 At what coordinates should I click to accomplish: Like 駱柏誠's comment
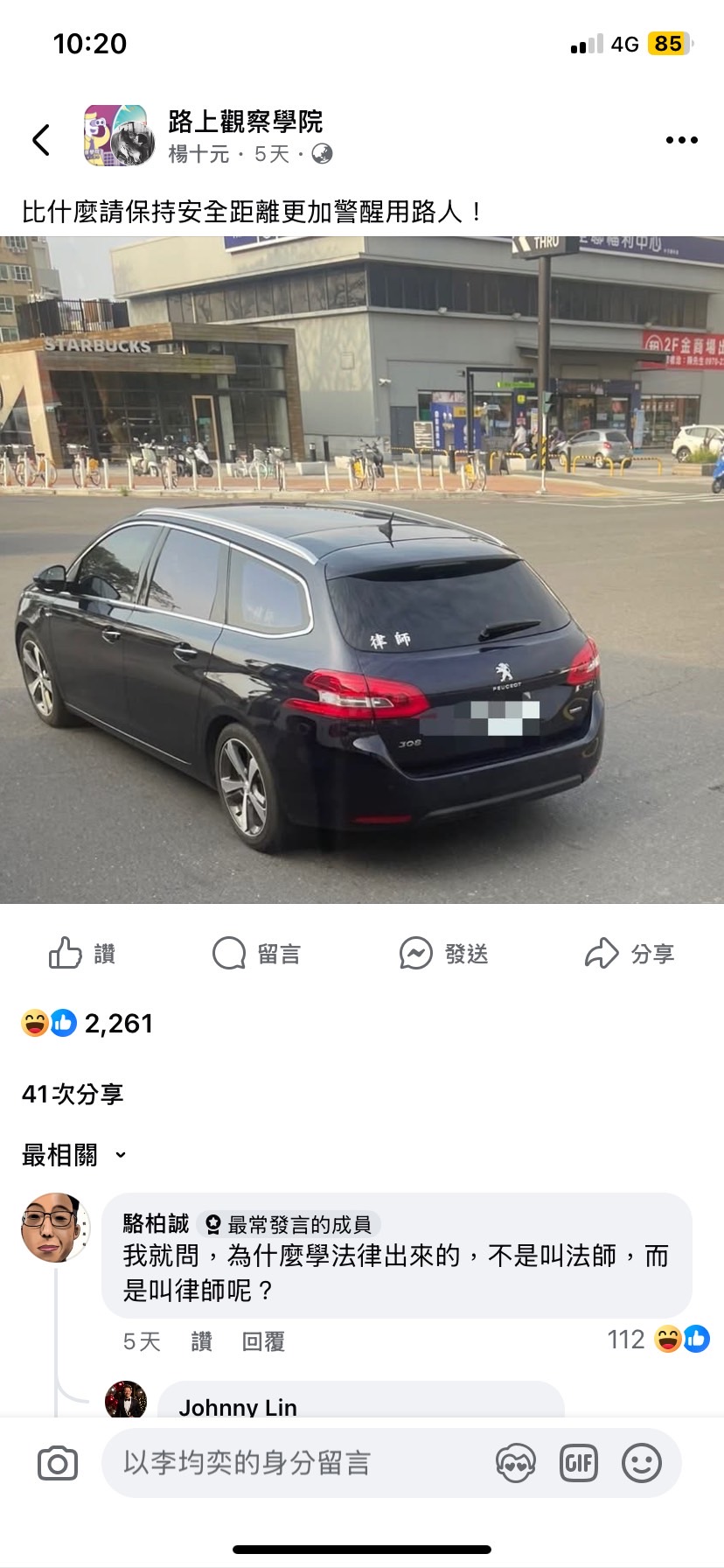201,1341
